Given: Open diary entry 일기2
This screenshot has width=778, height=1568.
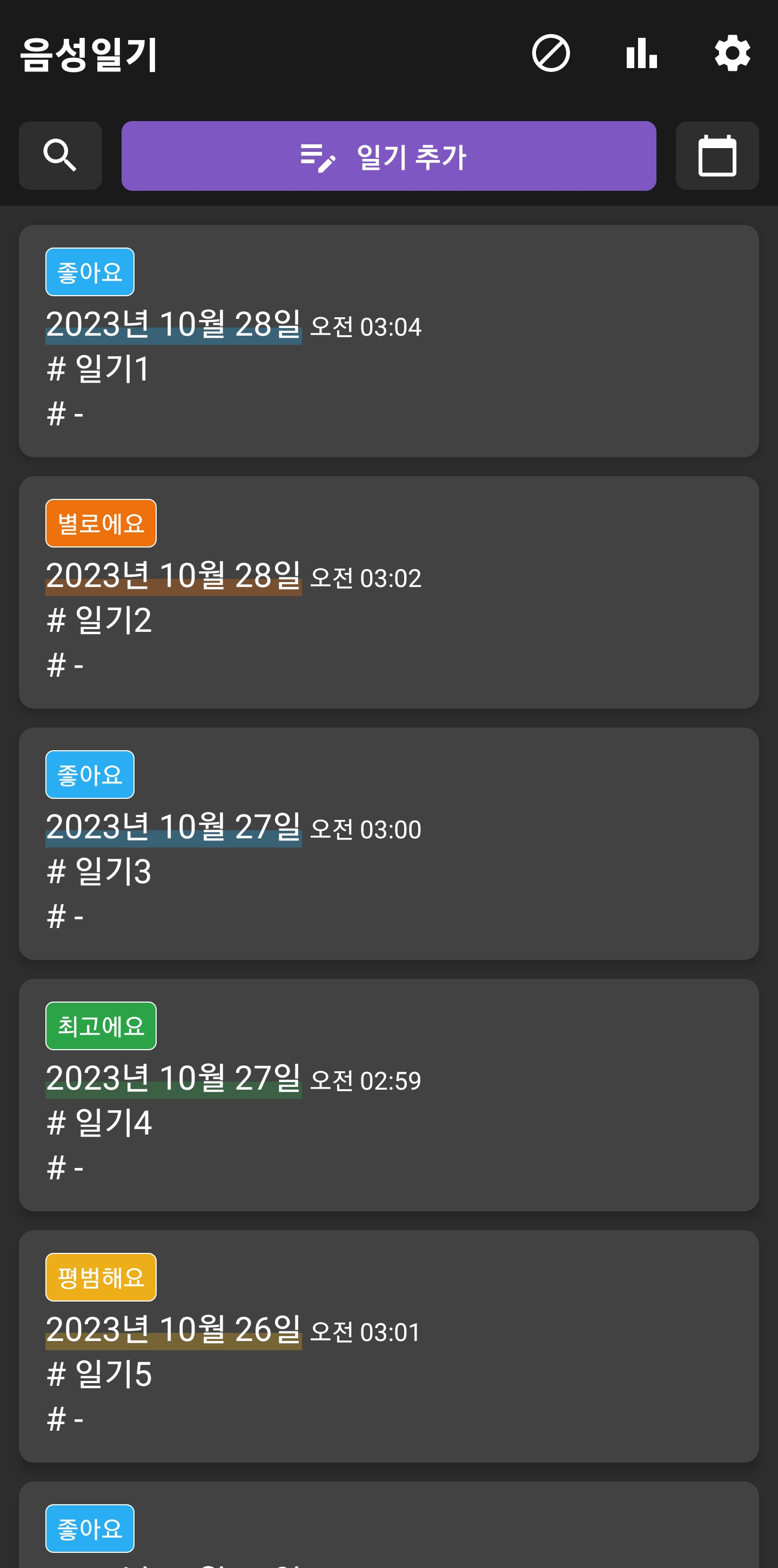Looking at the screenshot, I should tap(388, 592).
